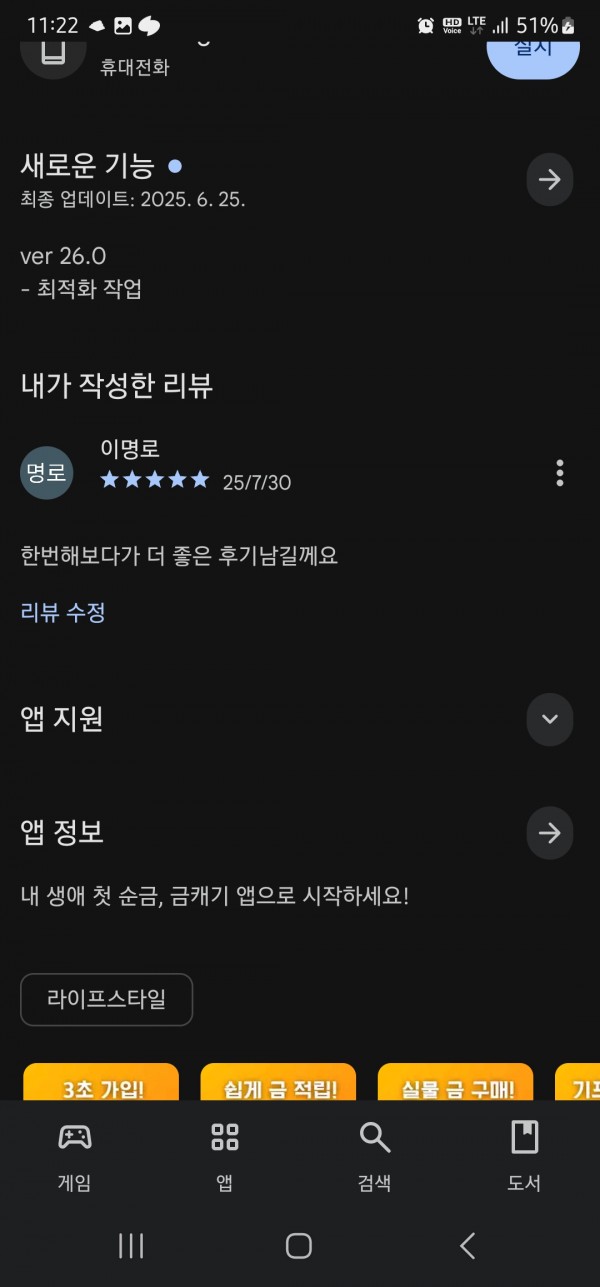600x1287 pixels.
Task: Go back with the system back button
Action: 467,1245
